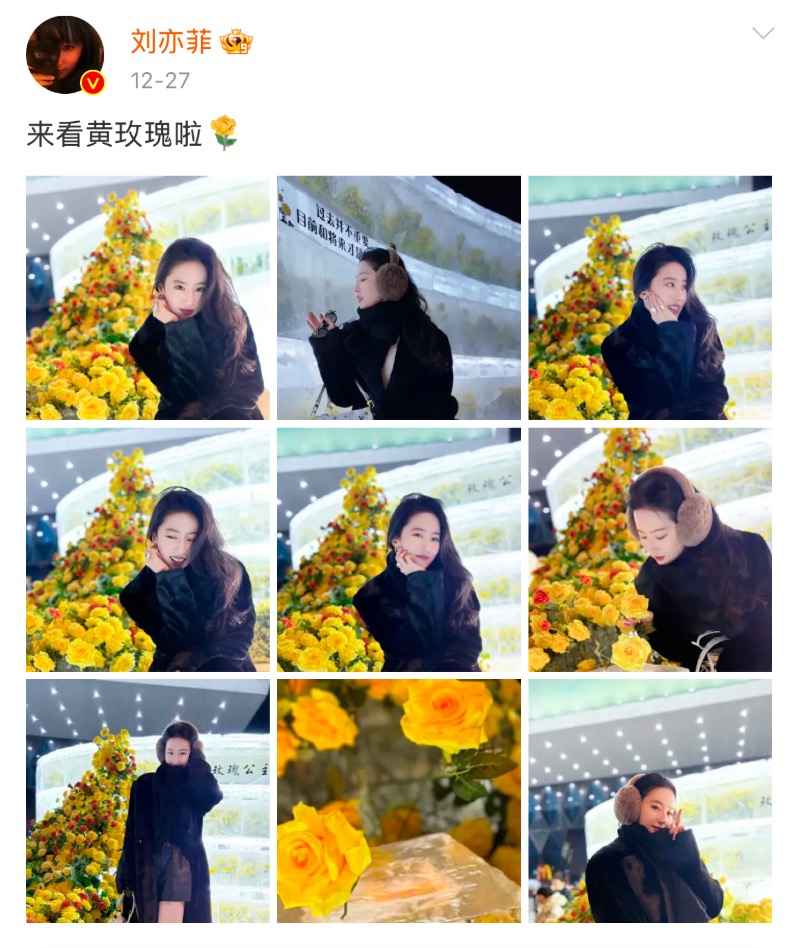Open photo of woman leaning to smell roses
Image resolution: width=800 pixels, height=948 pixels.
click(x=649, y=550)
